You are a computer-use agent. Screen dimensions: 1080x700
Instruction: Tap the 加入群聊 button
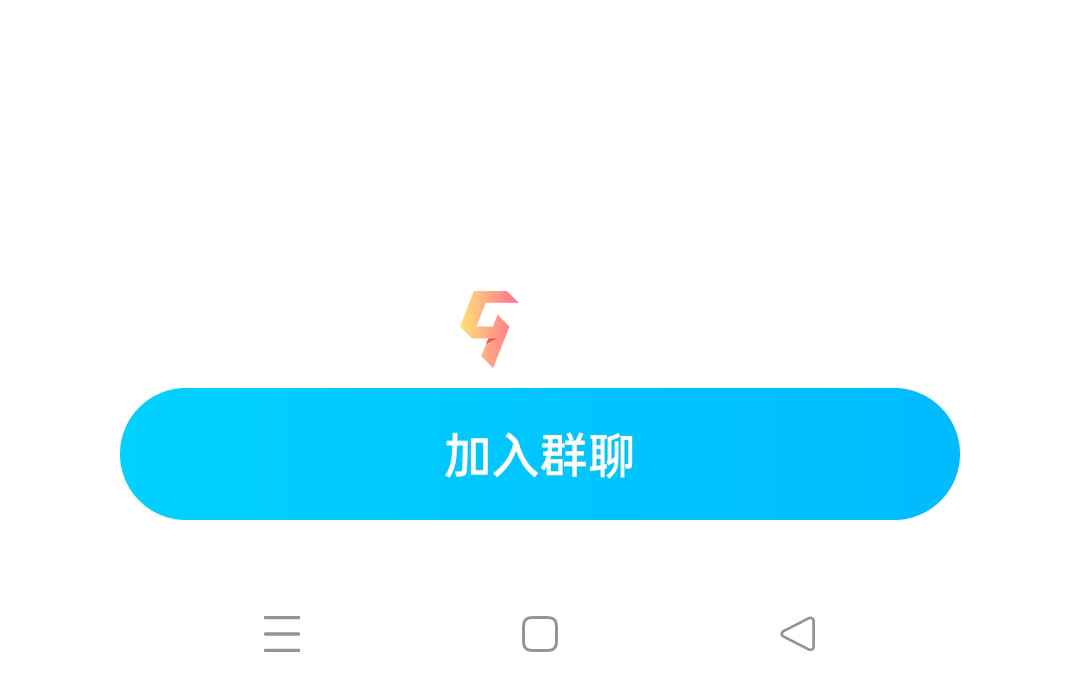pyautogui.click(x=540, y=454)
